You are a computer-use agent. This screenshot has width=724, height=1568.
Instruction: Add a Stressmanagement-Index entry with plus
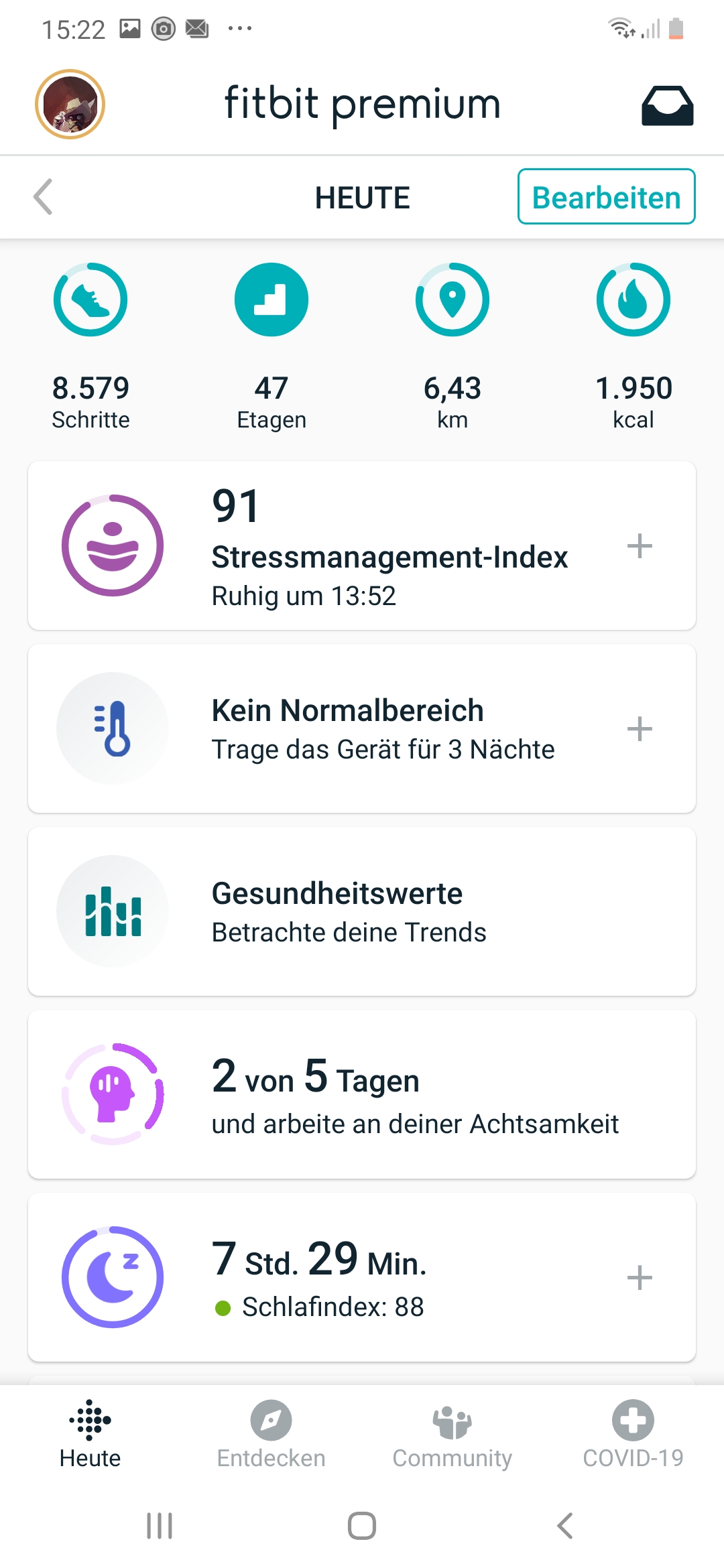point(640,545)
